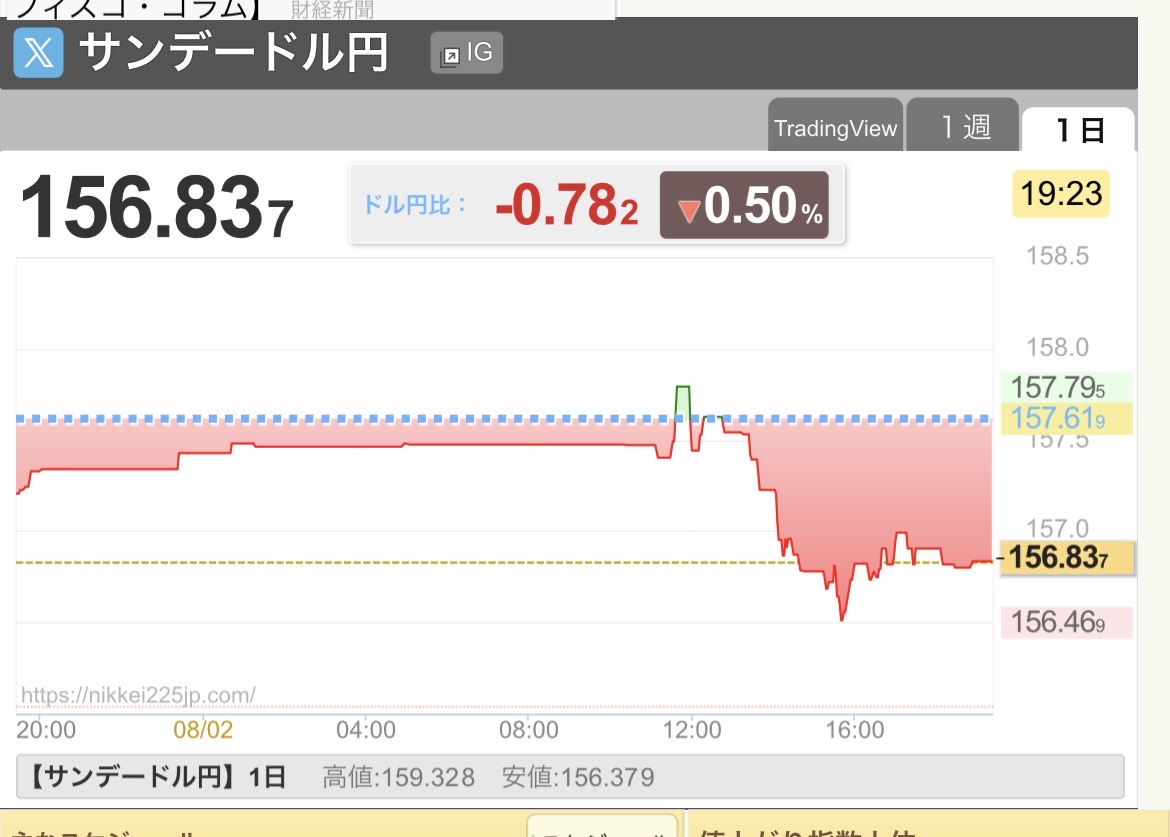Open the IG external link button
Viewport: 1170px width, 837px height.
click(466, 53)
